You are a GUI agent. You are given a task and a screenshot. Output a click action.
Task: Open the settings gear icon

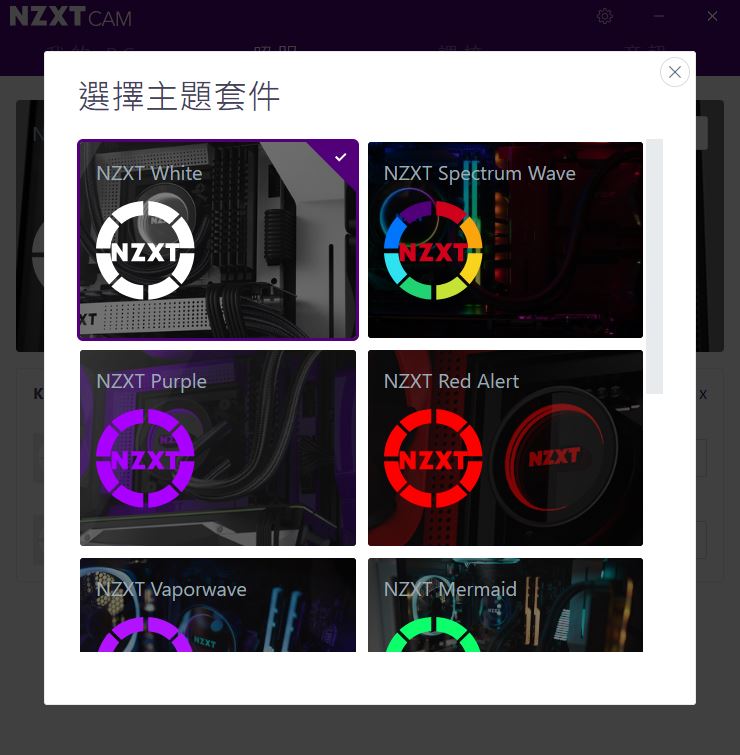point(605,16)
